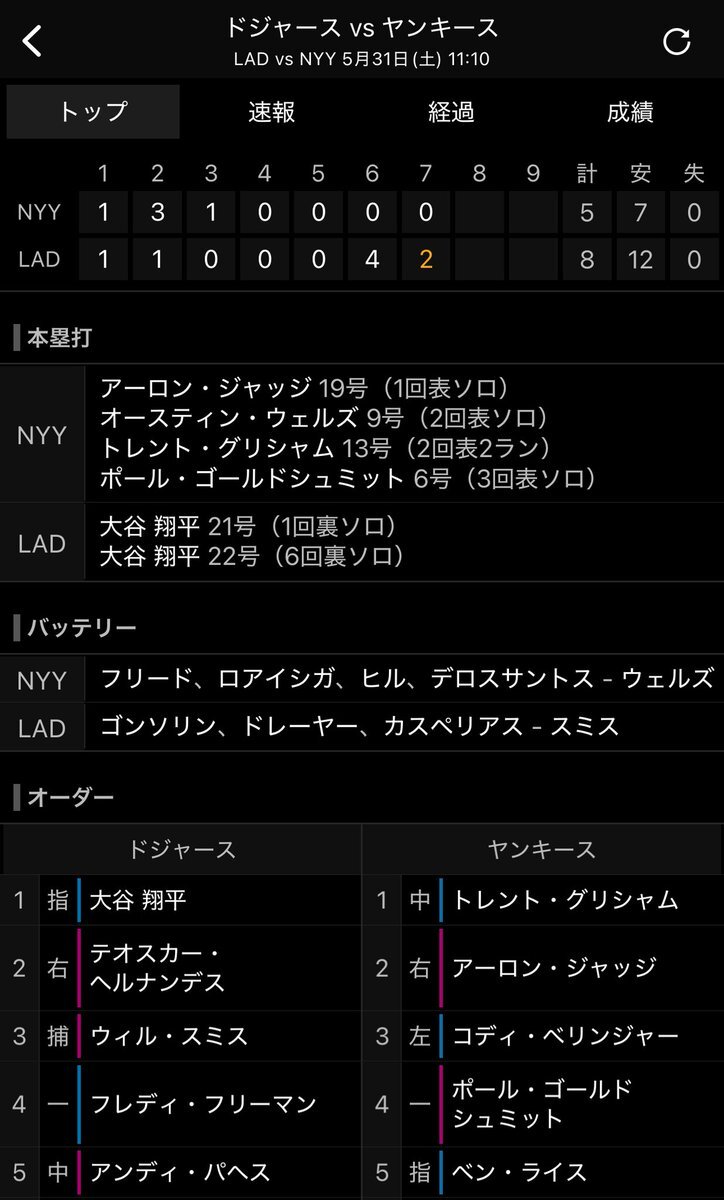This screenshot has height=1200, width=724.
Task: Select the トップ tab
Action: pyautogui.click(x=93, y=112)
